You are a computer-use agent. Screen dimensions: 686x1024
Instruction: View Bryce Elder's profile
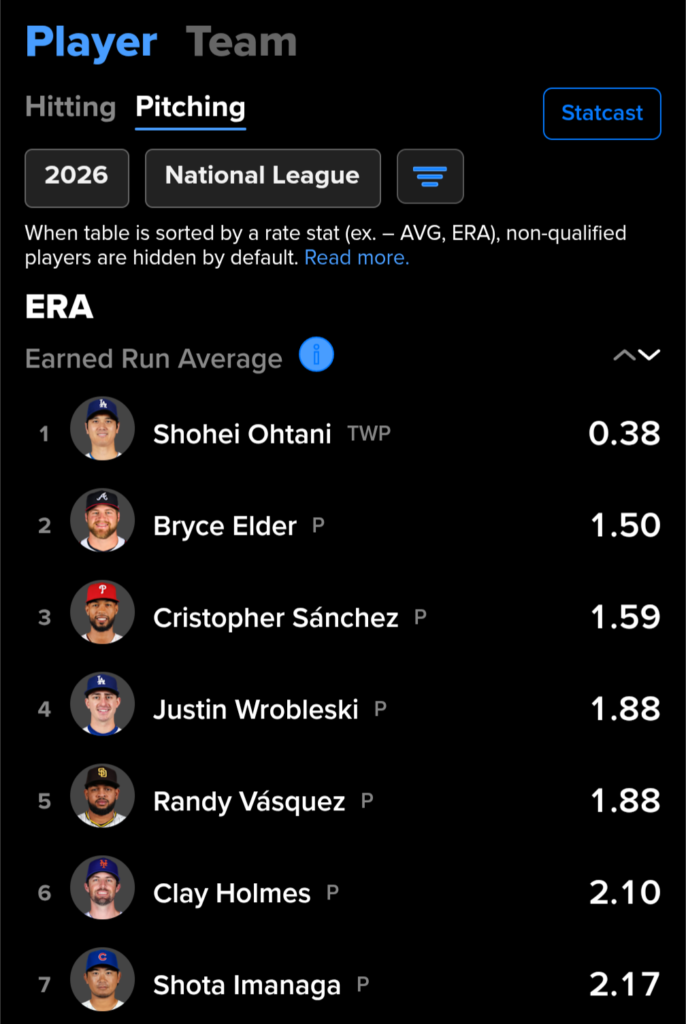tap(224, 526)
